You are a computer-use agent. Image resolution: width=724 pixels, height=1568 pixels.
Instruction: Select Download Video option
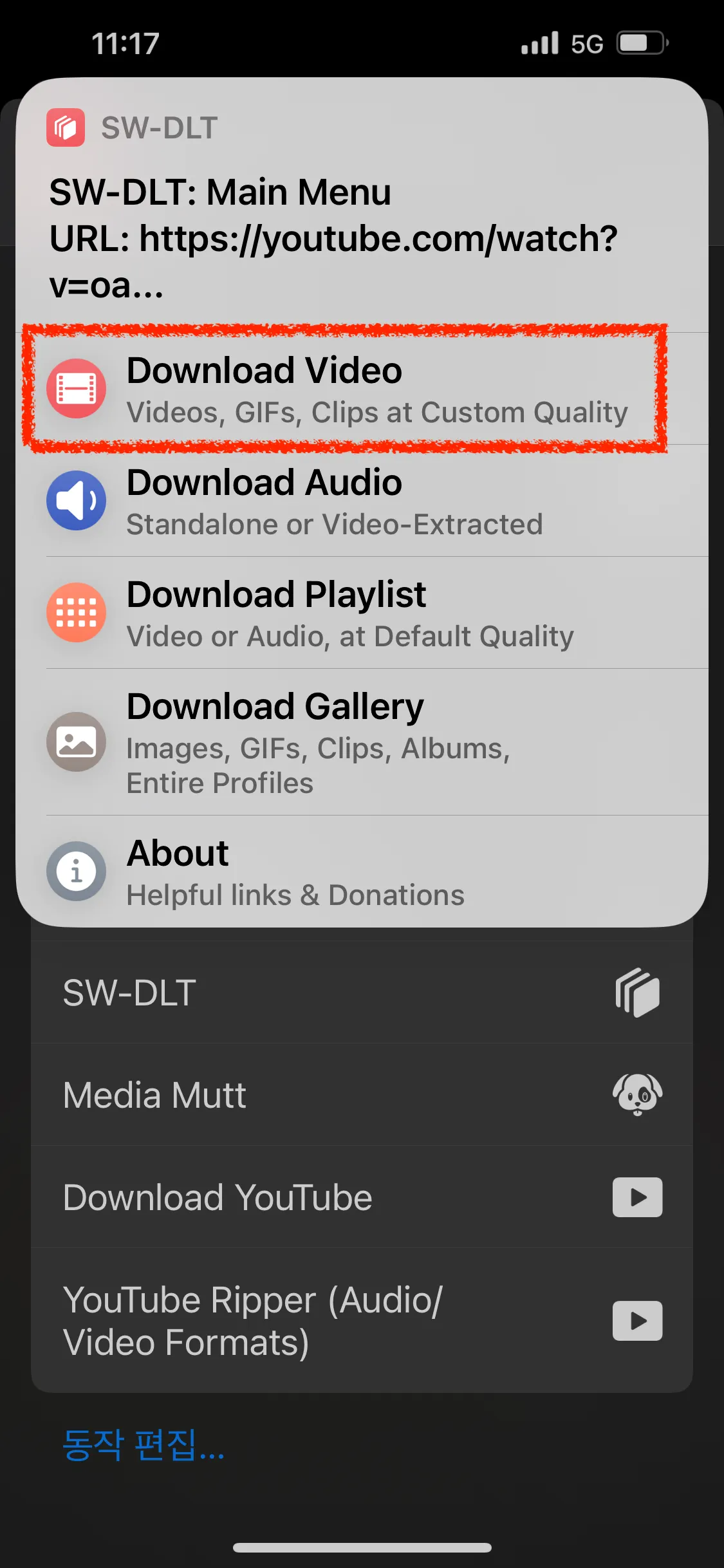360,389
